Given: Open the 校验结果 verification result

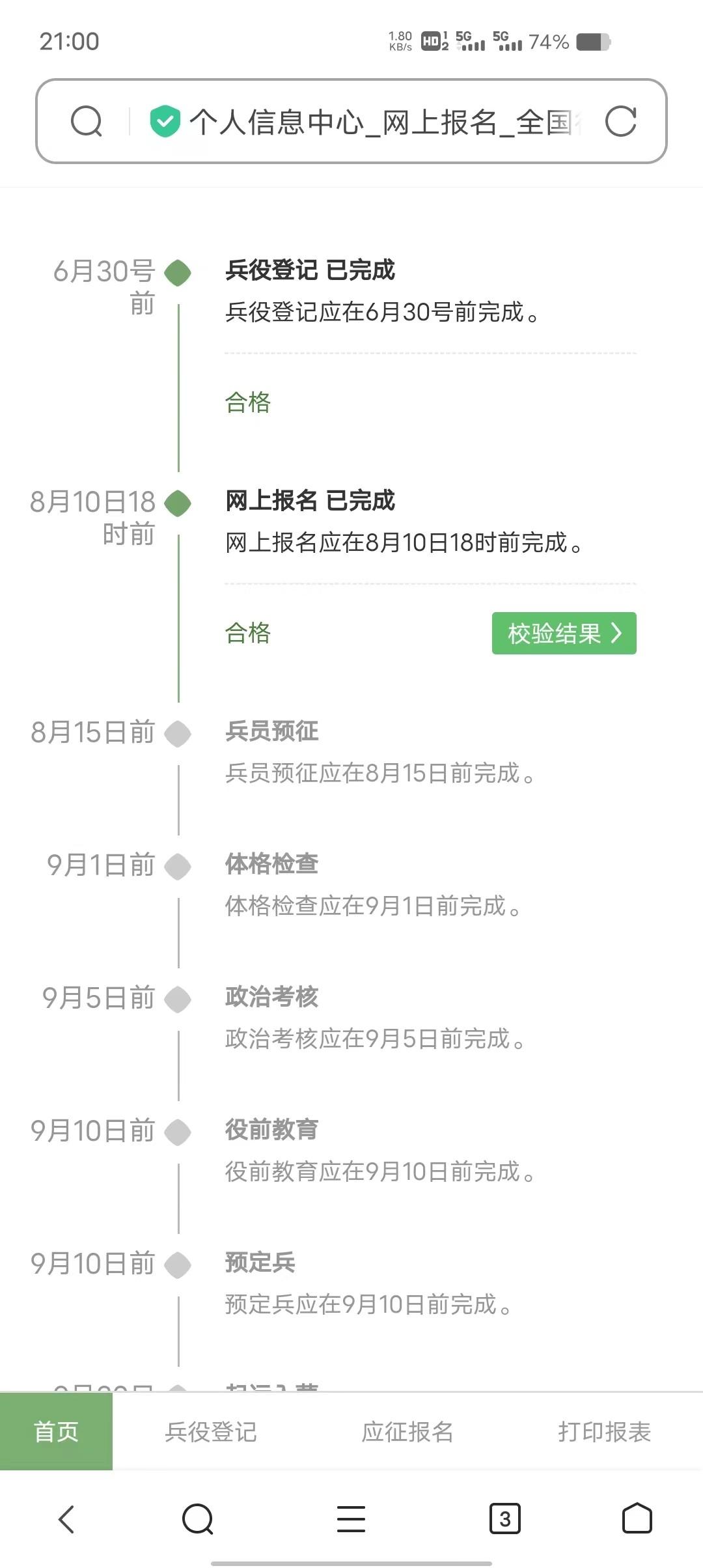Looking at the screenshot, I should pos(564,633).
